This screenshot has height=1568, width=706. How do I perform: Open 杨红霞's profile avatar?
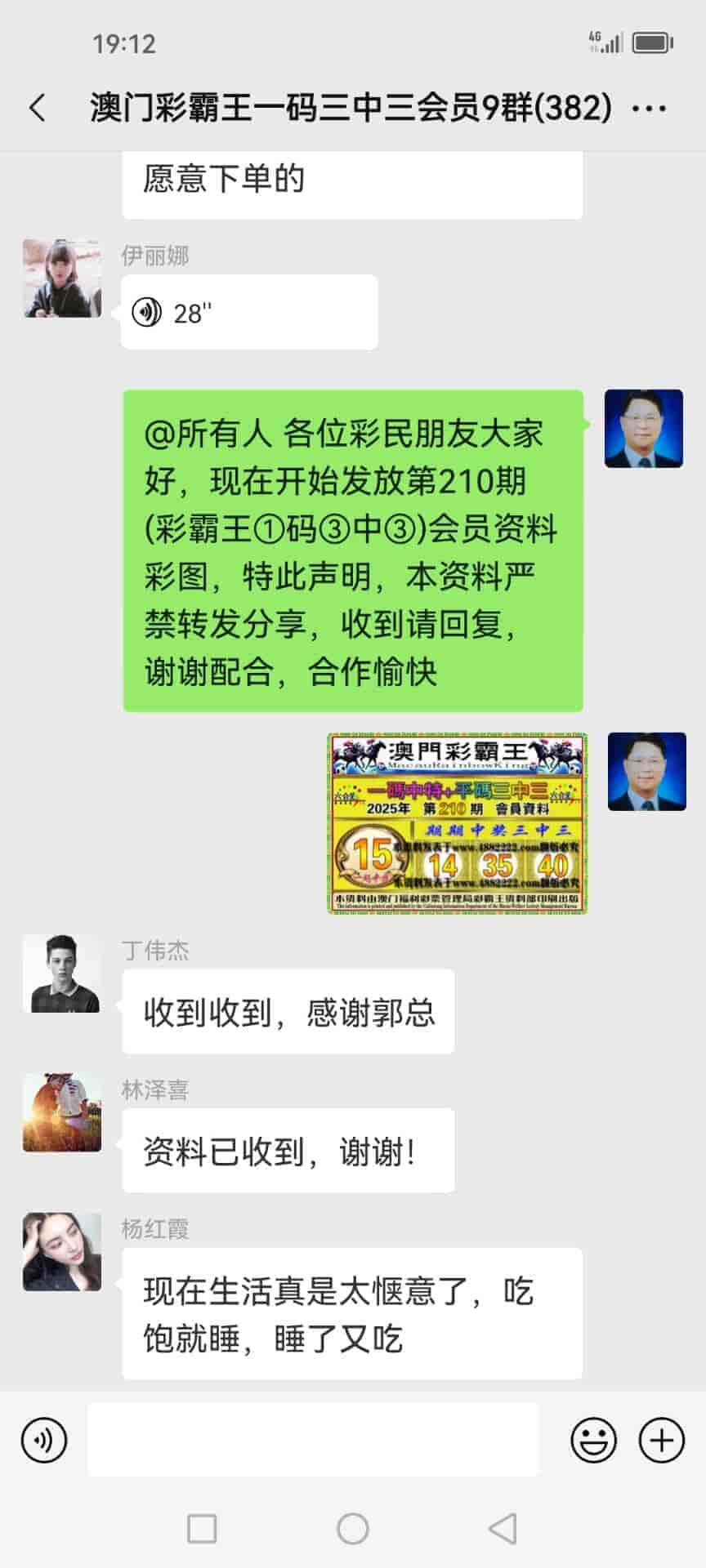[62, 1251]
